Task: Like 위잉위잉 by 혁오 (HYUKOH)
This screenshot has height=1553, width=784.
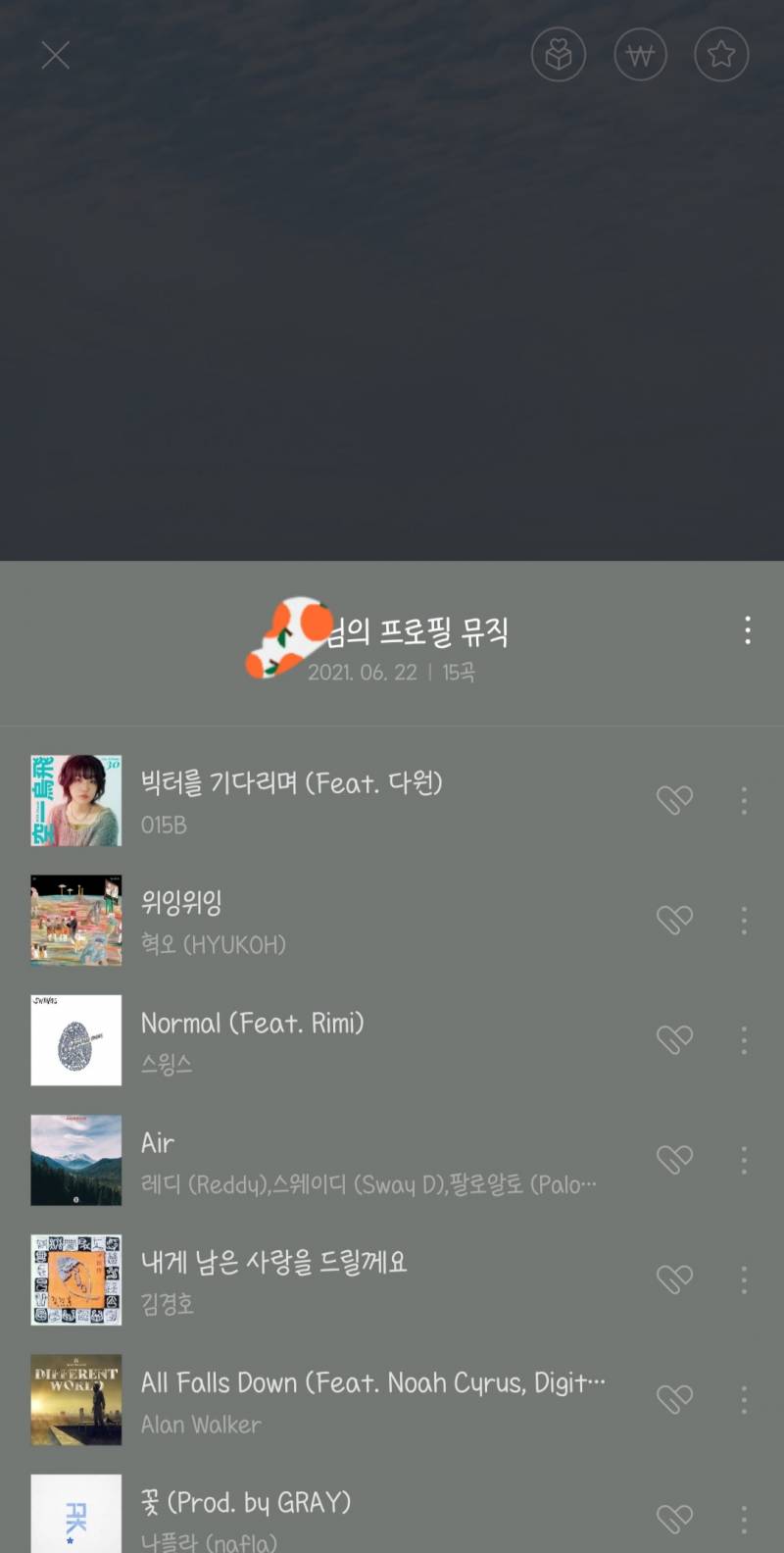Action: (x=675, y=921)
